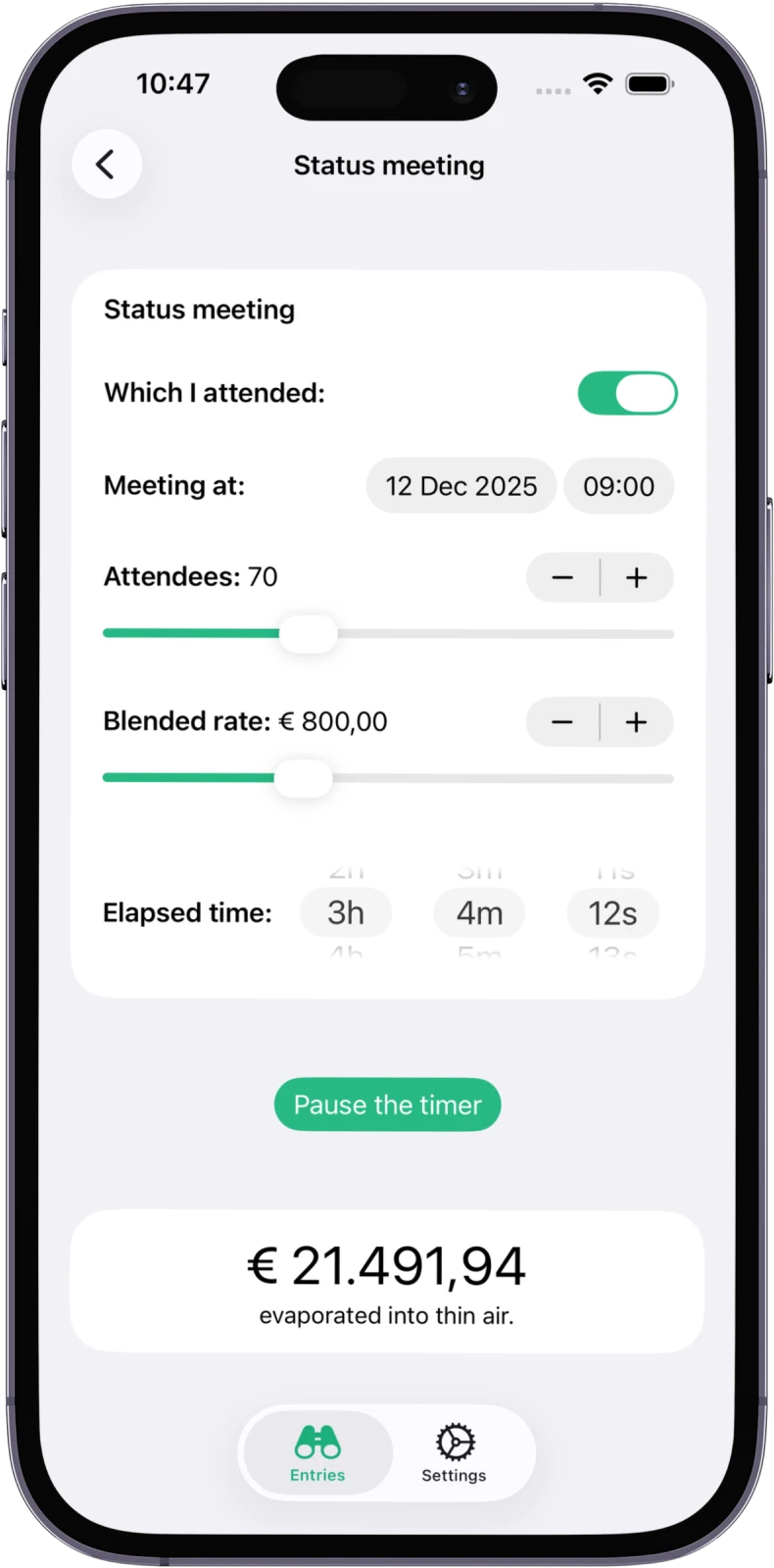This screenshot has height=1568, width=774.
Task: Toggle the Which I attended switch
Action: [627, 393]
